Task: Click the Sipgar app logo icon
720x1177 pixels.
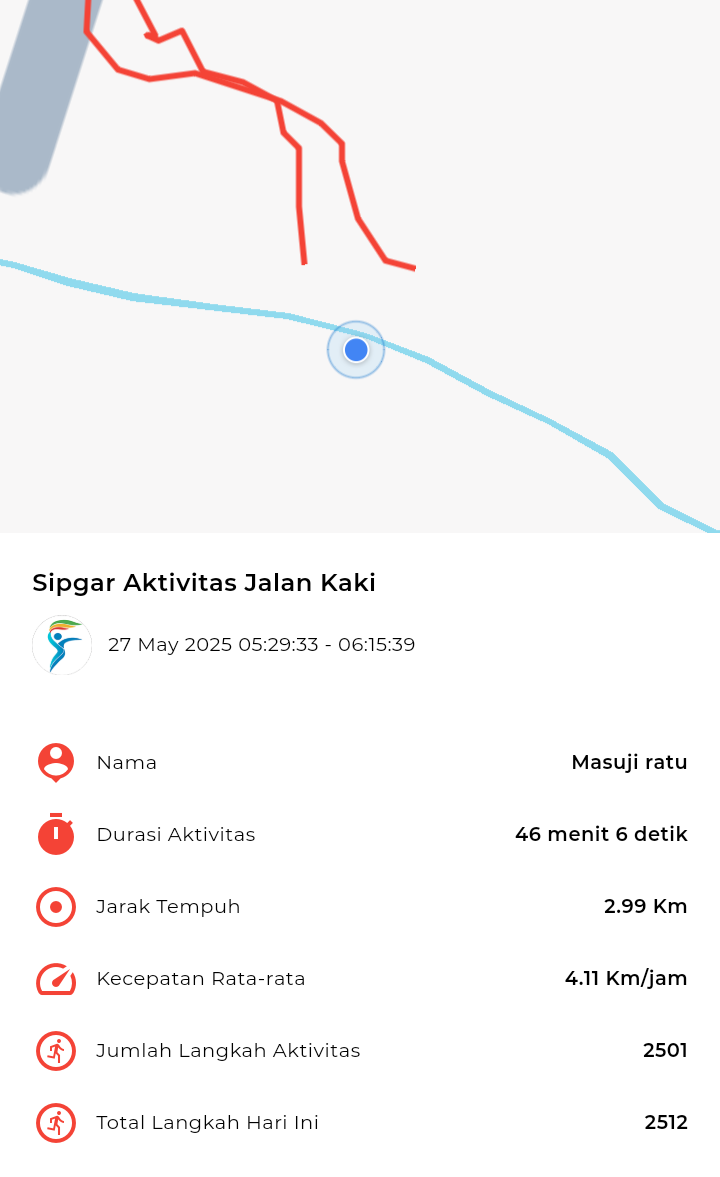Action: tap(62, 645)
